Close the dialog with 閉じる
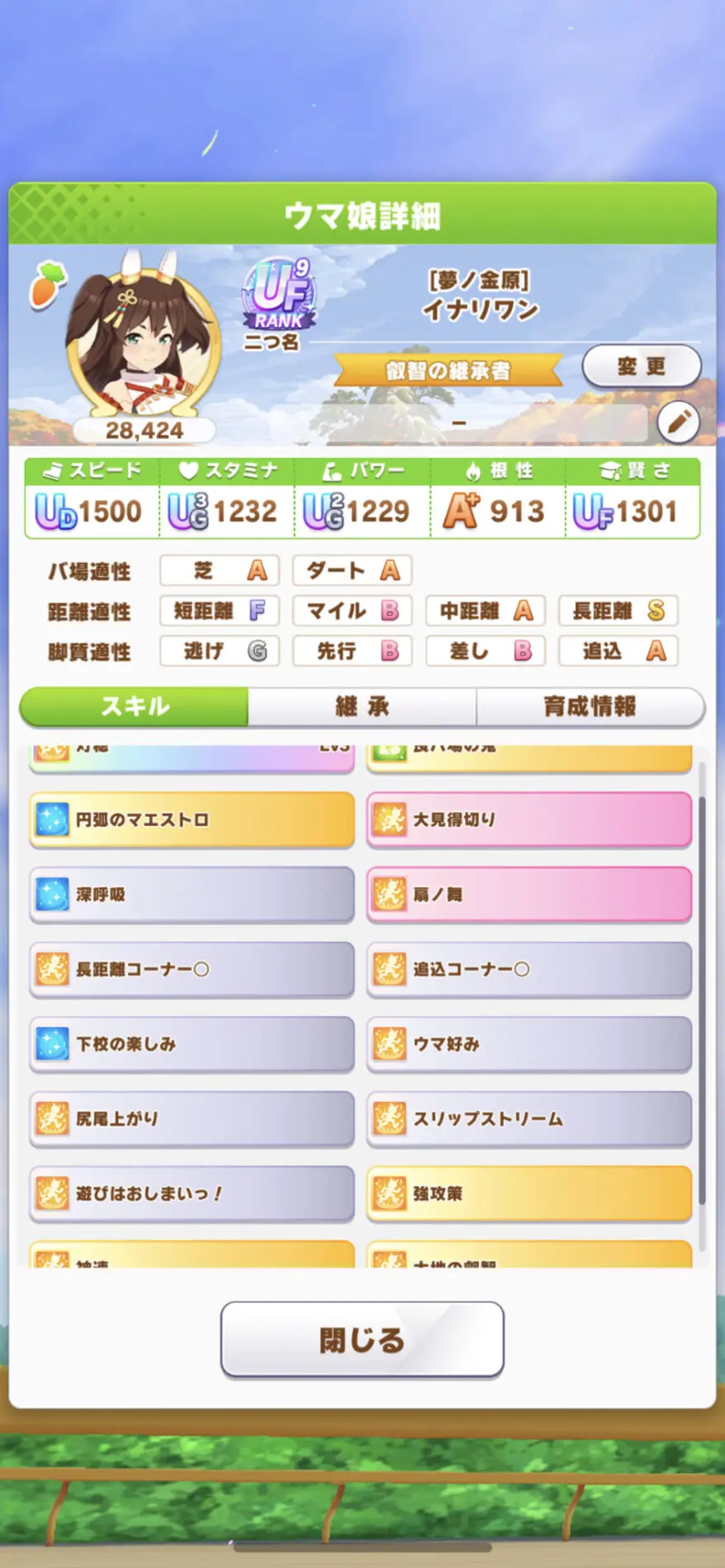The image size is (725, 1568). [362, 1339]
